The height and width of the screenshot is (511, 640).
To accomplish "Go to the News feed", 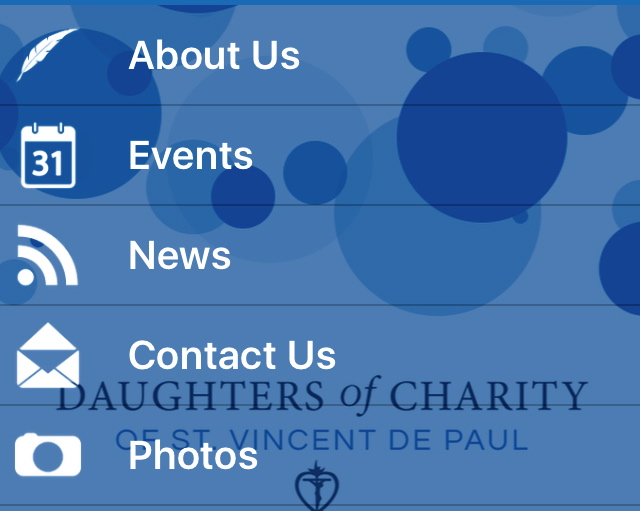I will (x=179, y=256).
